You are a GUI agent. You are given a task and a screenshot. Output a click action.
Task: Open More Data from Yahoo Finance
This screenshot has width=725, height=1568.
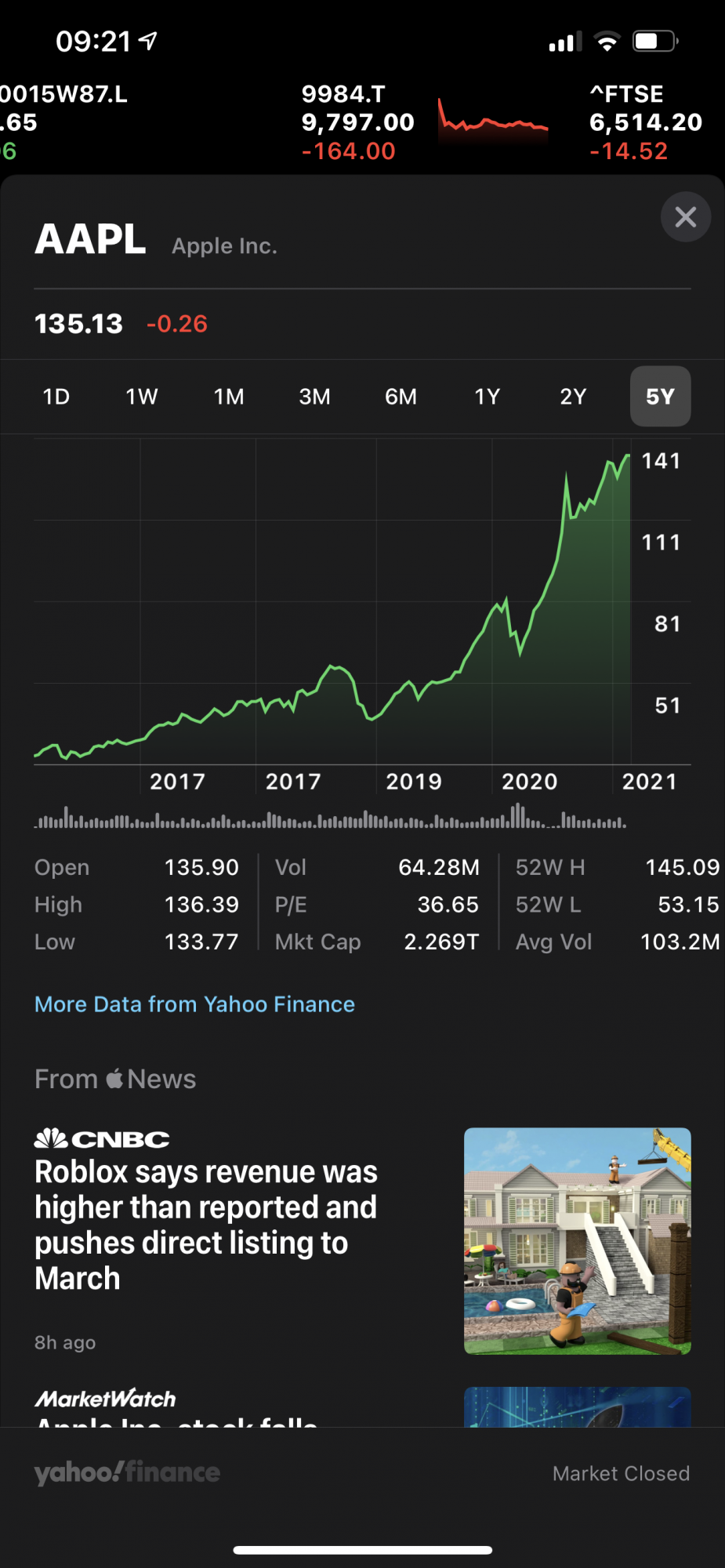pyautogui.click(x=194, y=1004)
